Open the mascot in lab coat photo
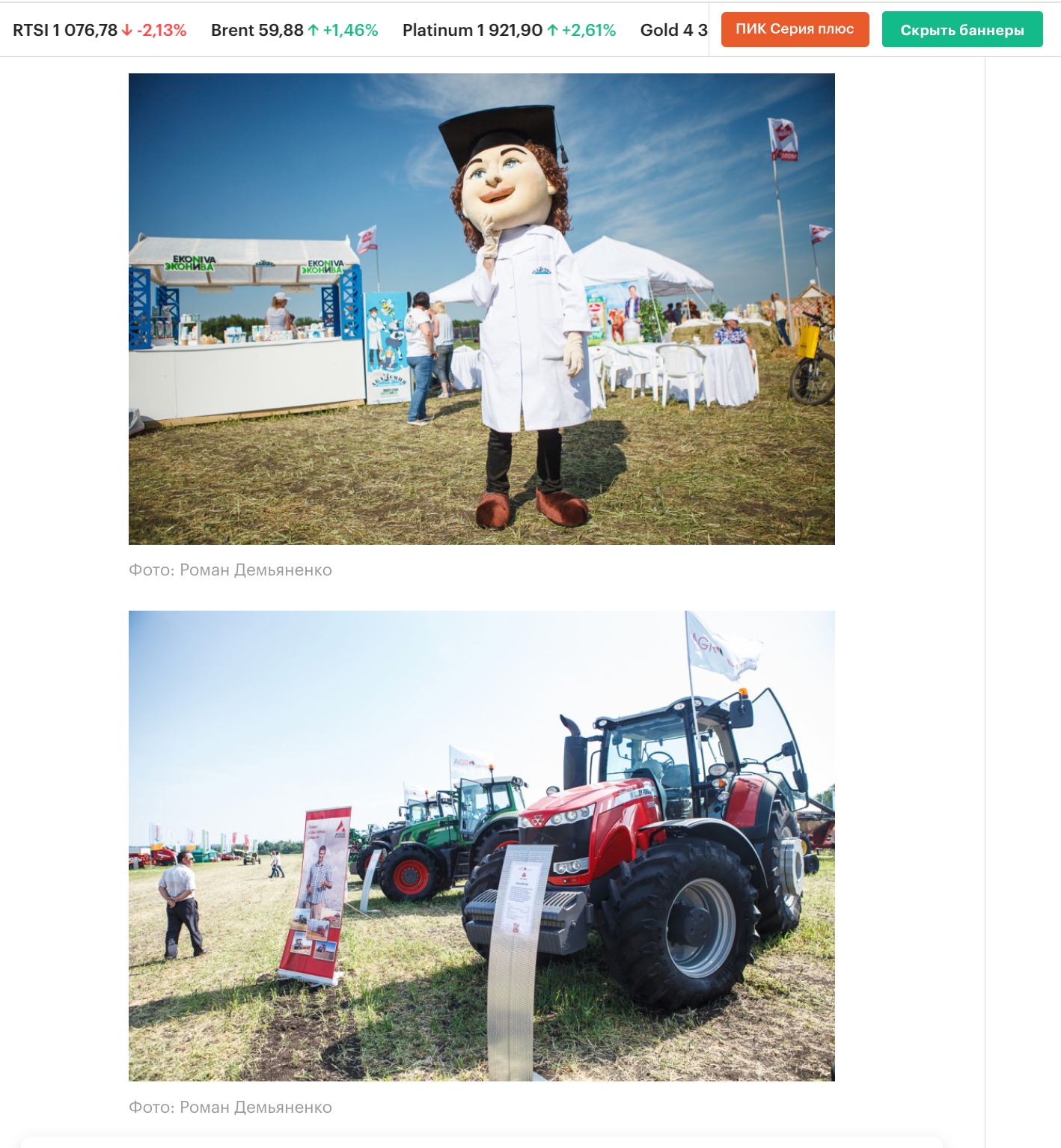This screenshot has width=1061, height=1148. pyautogui.click(x=481, y=308)
